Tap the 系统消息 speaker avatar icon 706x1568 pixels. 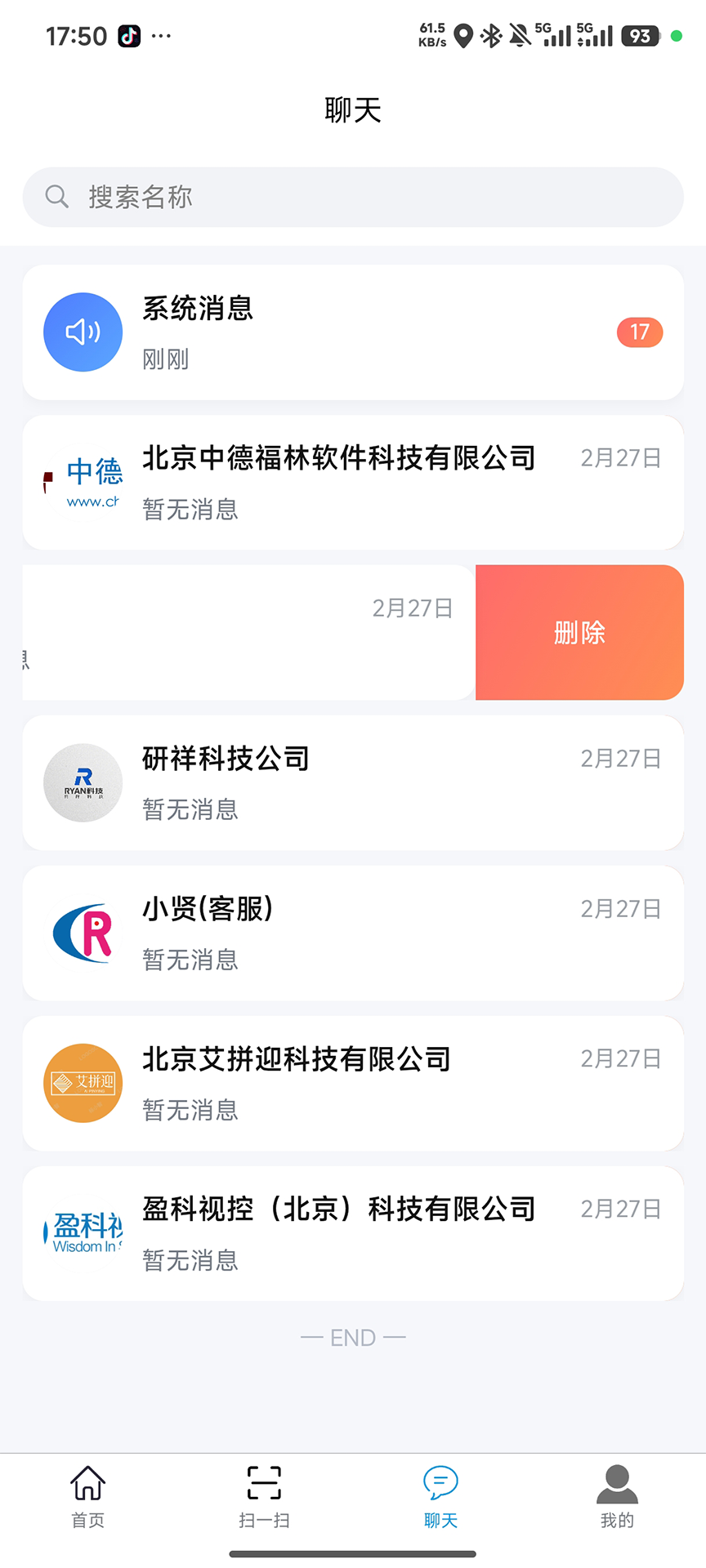(x=83, y=332)
